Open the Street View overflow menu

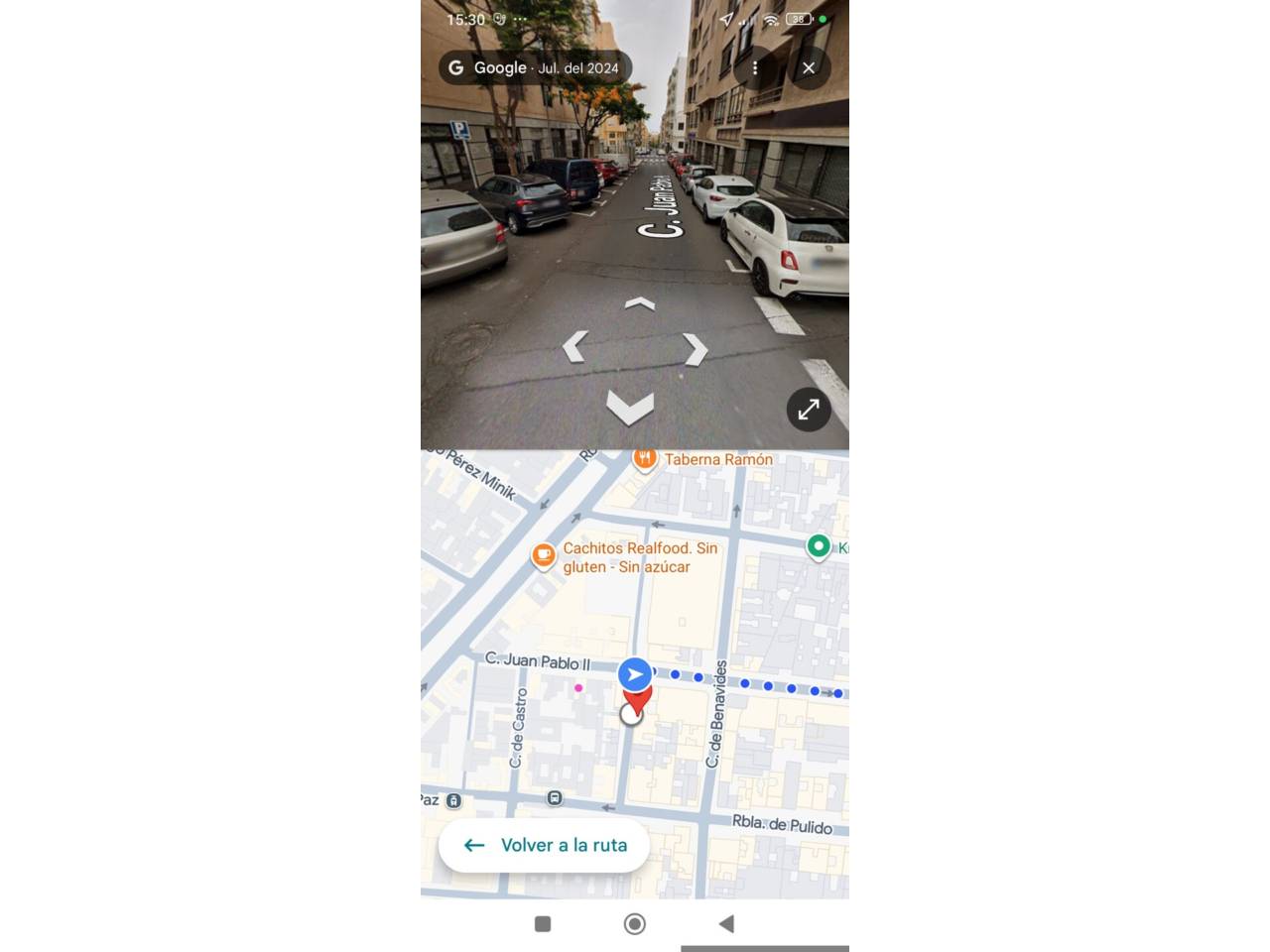pyautogui.click(x=755, y=67)
